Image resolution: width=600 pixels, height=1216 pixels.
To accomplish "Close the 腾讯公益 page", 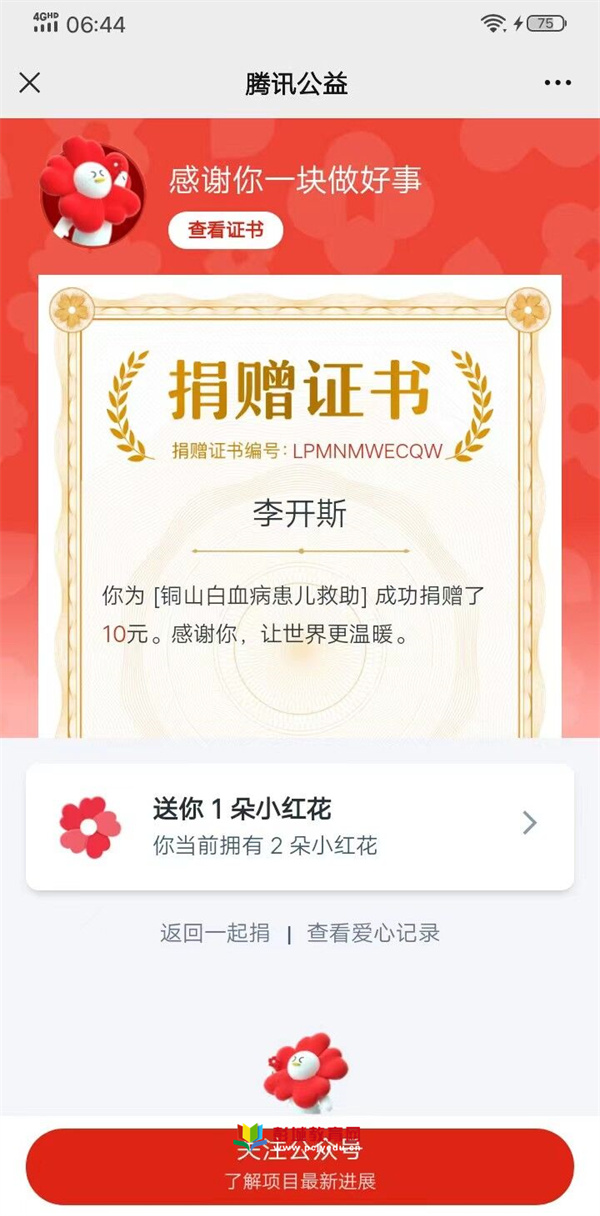I will (30, 83).
